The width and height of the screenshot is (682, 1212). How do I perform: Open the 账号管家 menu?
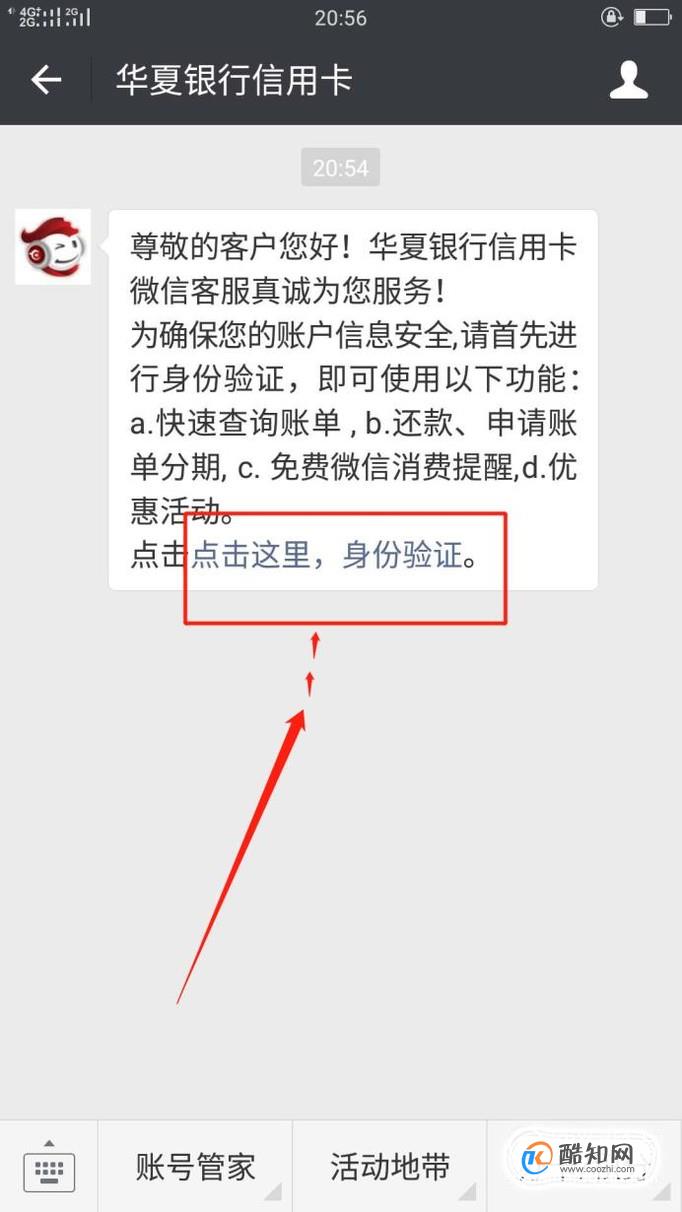[195, 1167]
